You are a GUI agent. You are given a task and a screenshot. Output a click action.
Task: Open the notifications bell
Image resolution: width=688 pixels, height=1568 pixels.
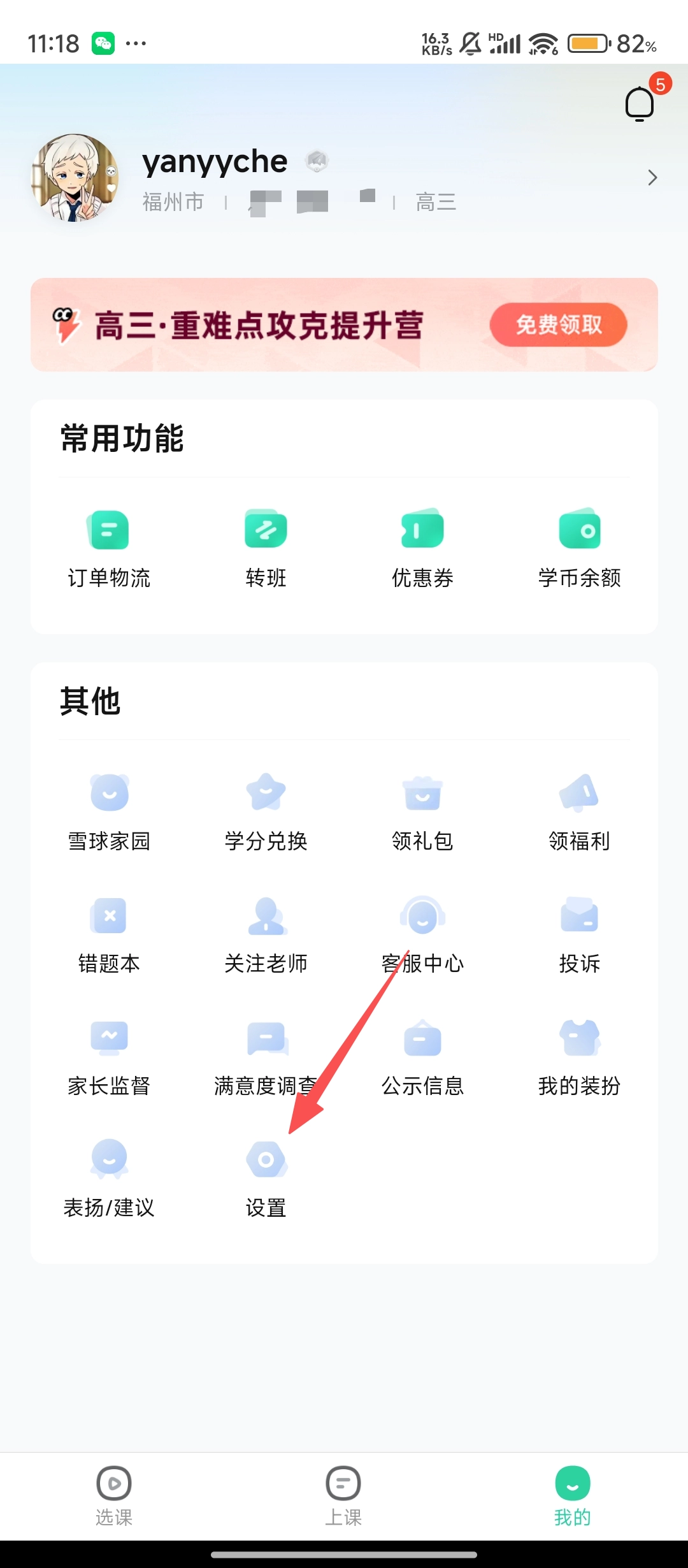pos(640,104)
